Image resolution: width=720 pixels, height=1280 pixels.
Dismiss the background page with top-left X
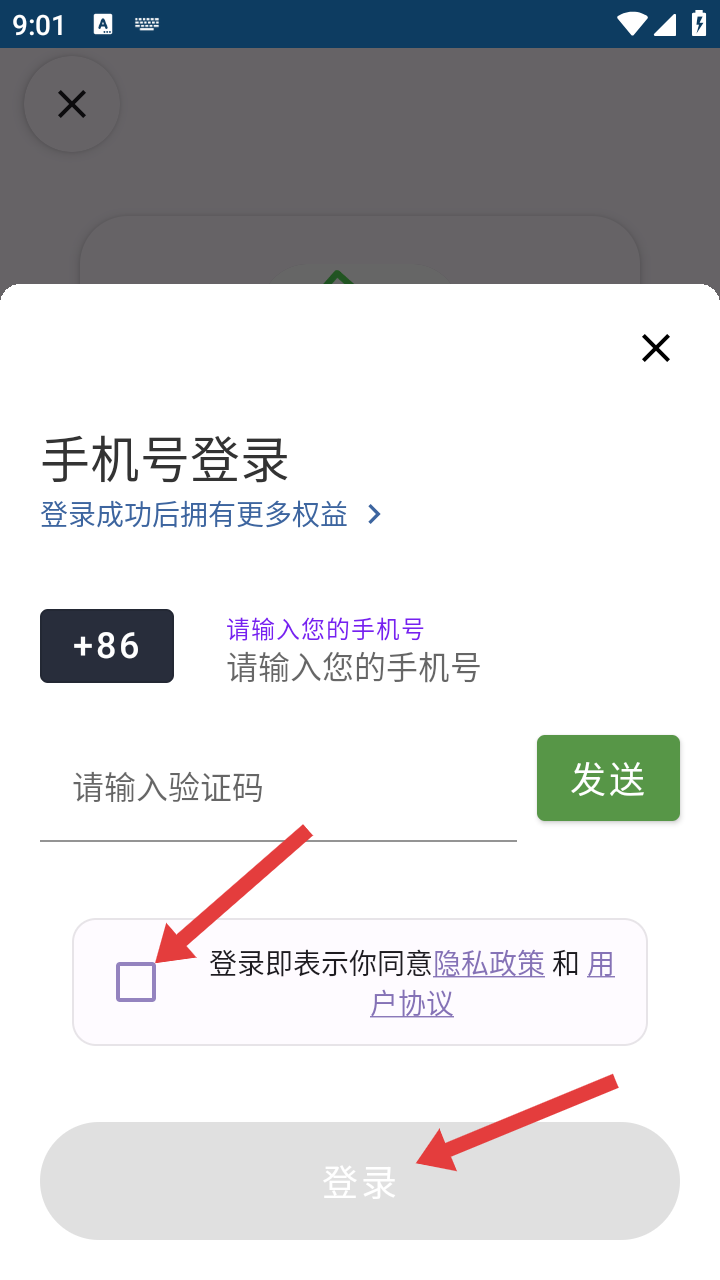tap(72, 104)
